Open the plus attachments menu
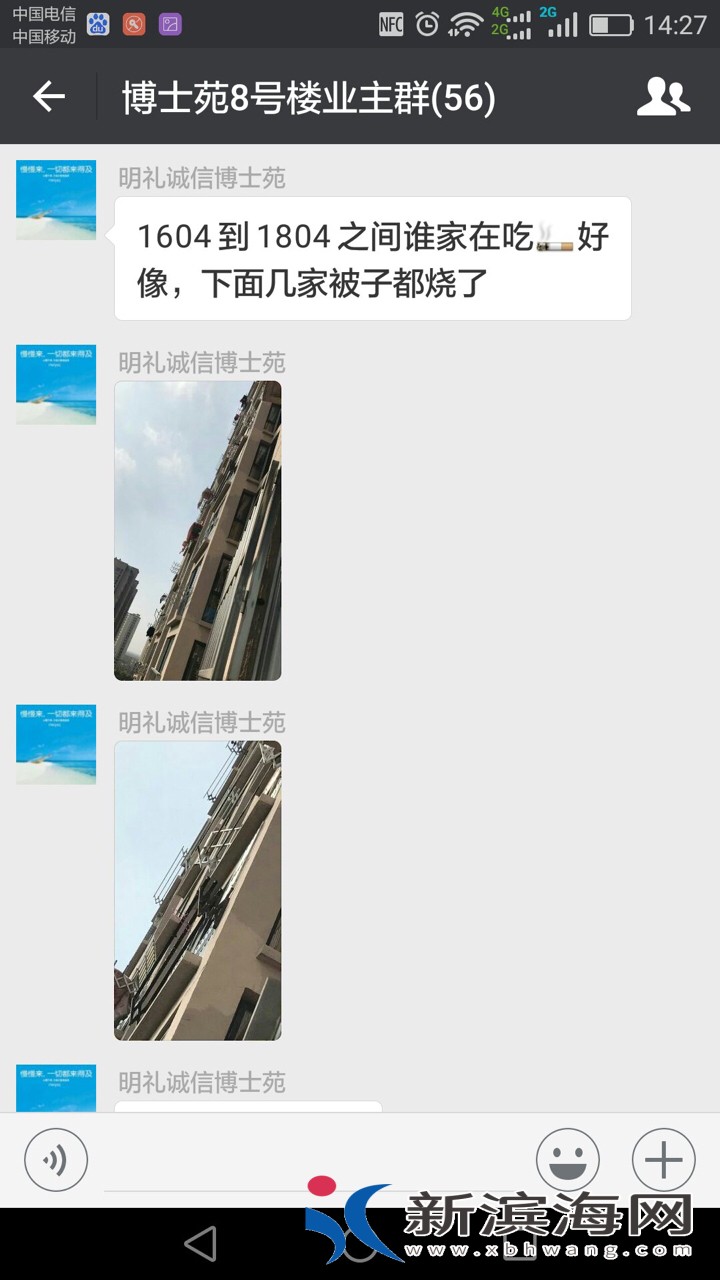 tap(663, 1160)
